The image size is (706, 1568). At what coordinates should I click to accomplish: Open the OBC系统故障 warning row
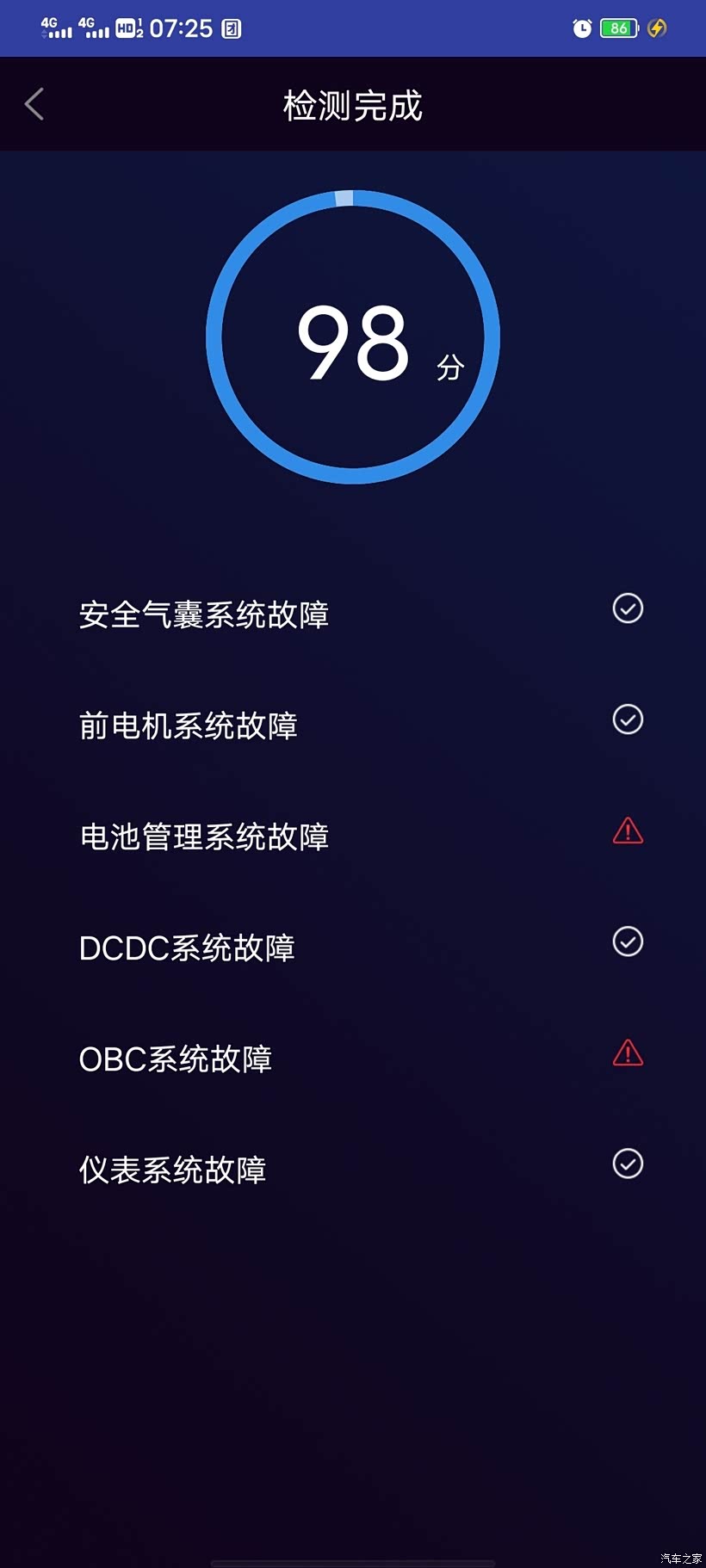click(x=353, y=1058)
